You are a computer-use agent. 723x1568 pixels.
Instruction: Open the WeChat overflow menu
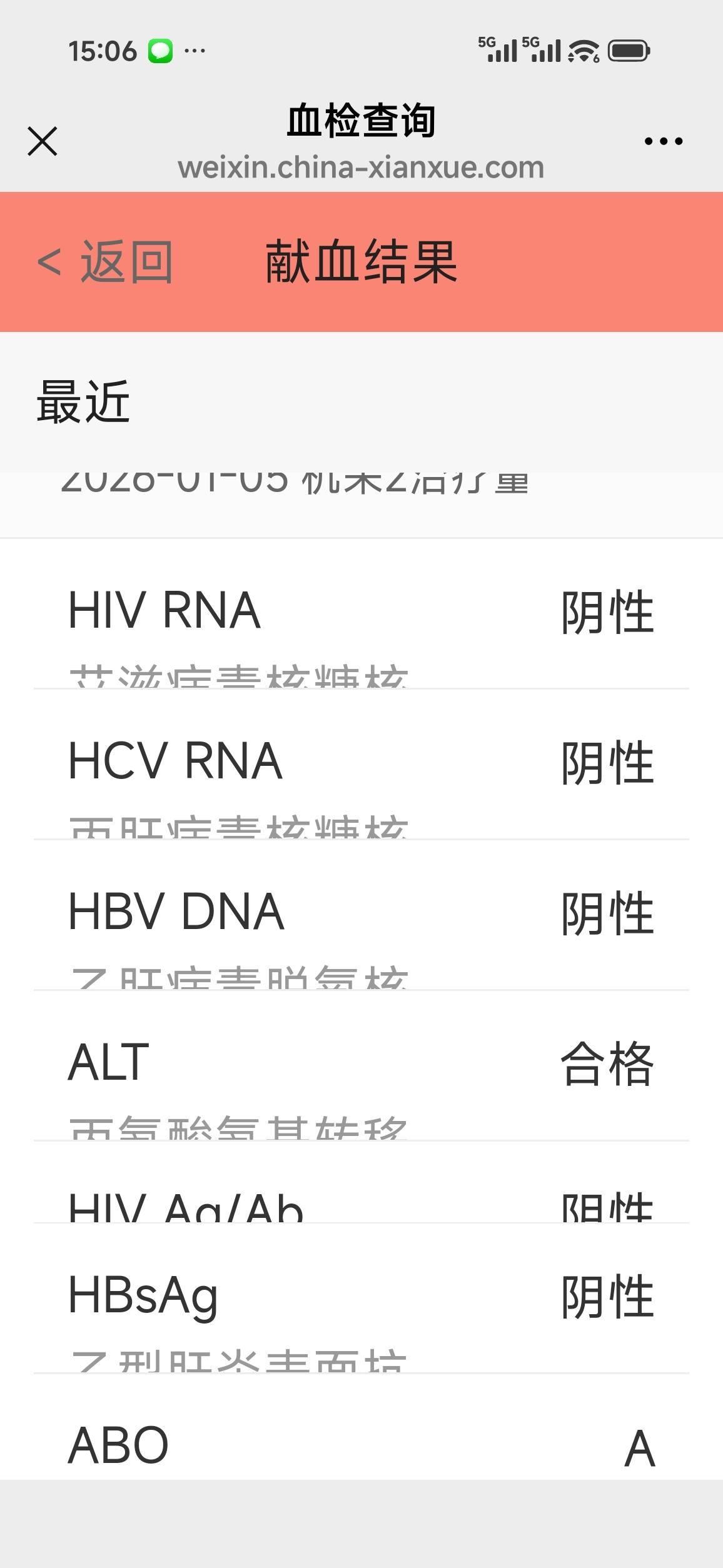pyautogui.click(x=664, y=141)
